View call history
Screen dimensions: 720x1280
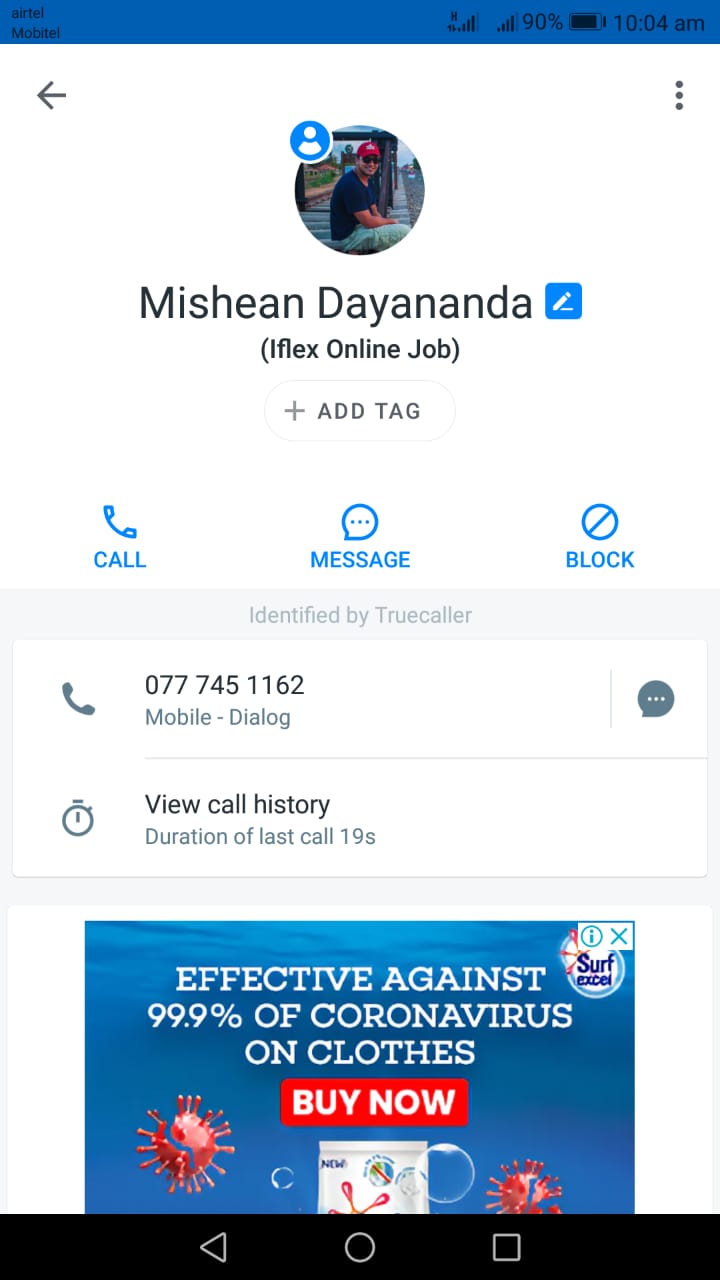[x=360, y=819]
